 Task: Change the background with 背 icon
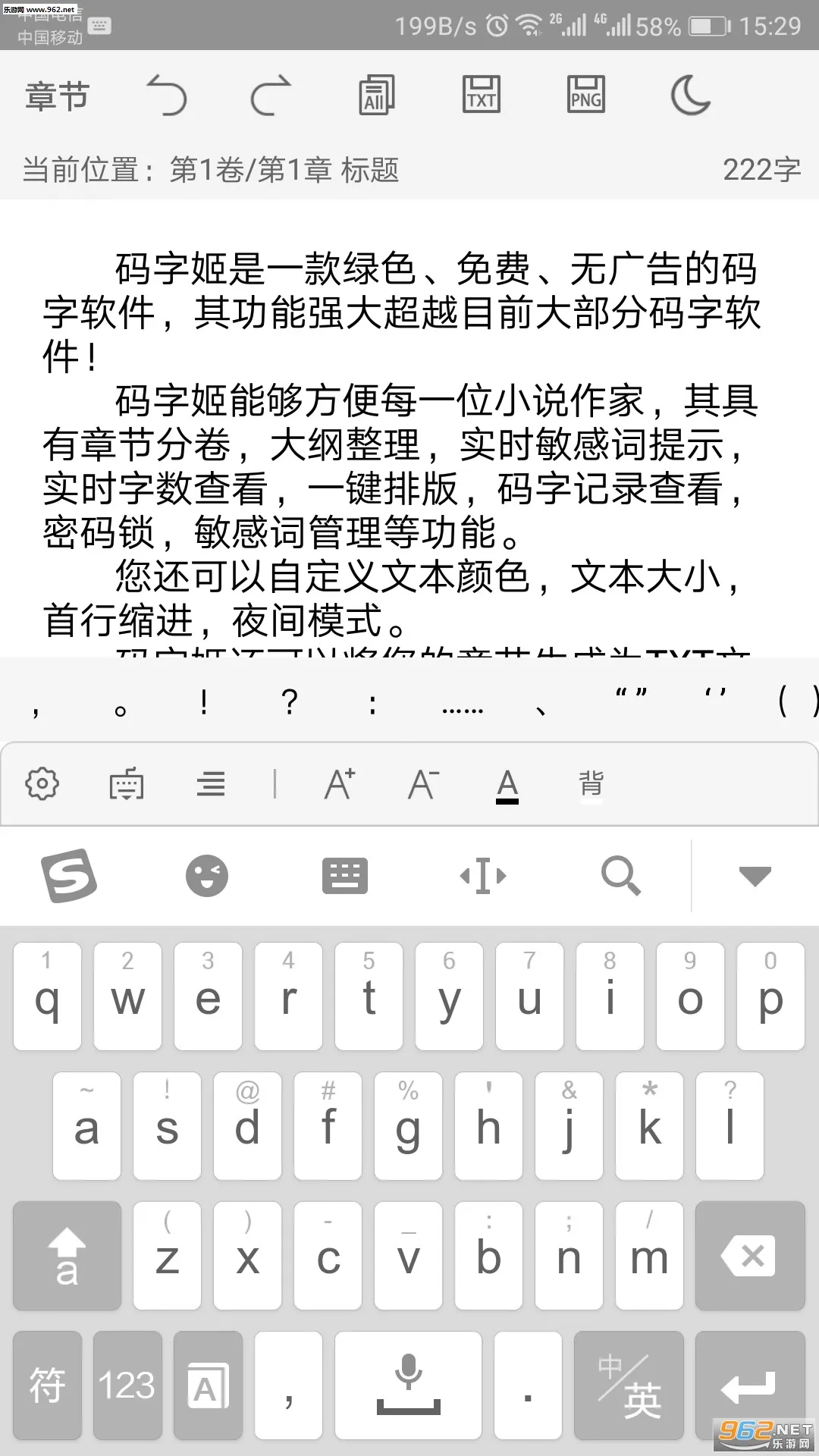(591, 783)
